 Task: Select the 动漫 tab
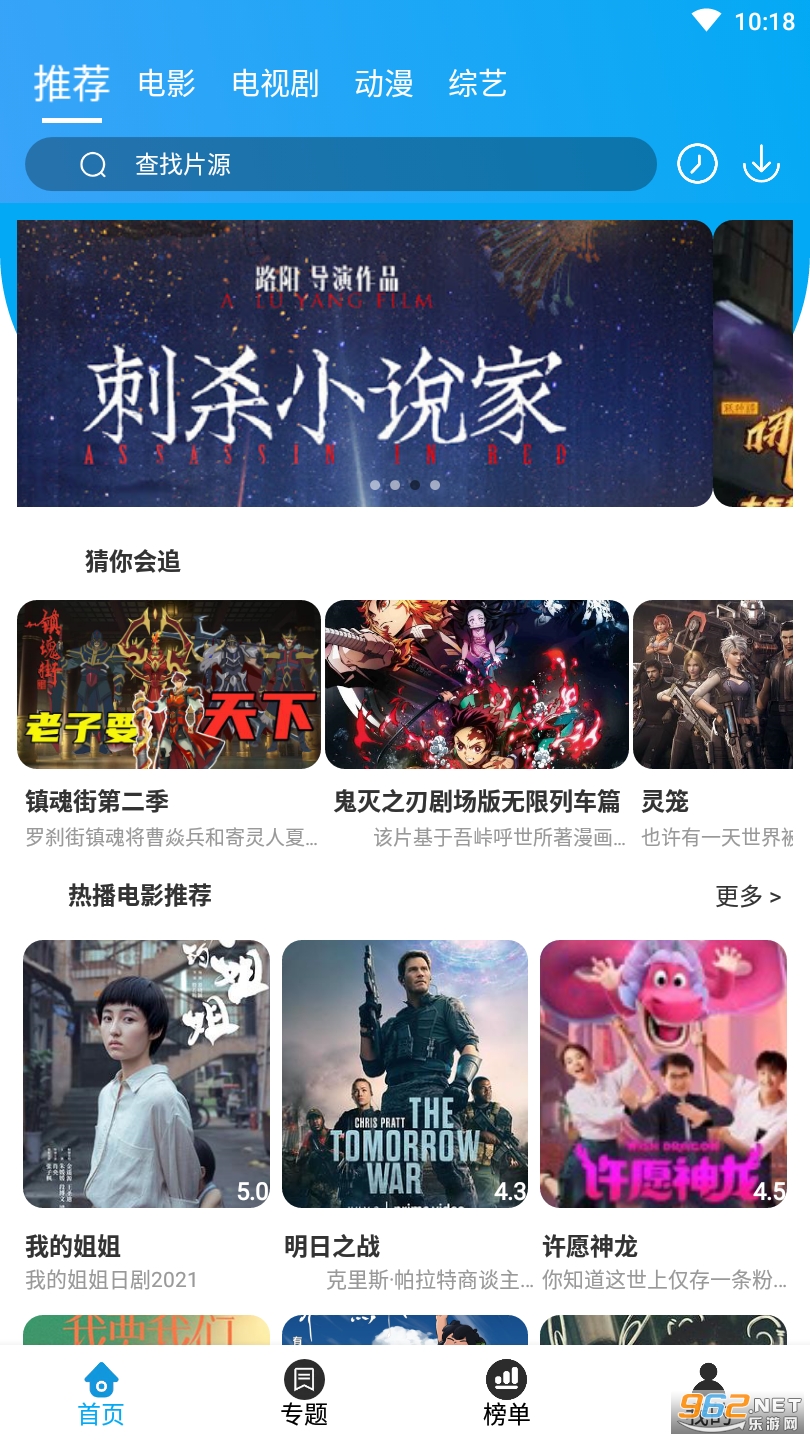click(384, 83)
